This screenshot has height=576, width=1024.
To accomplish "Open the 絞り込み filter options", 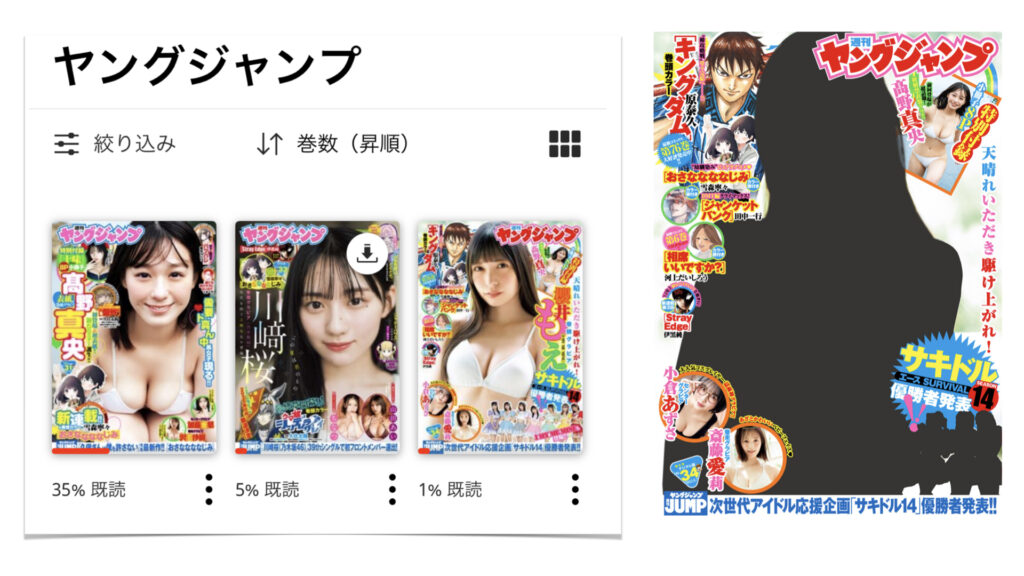I will pyautogui.click(x=114, y=144).
